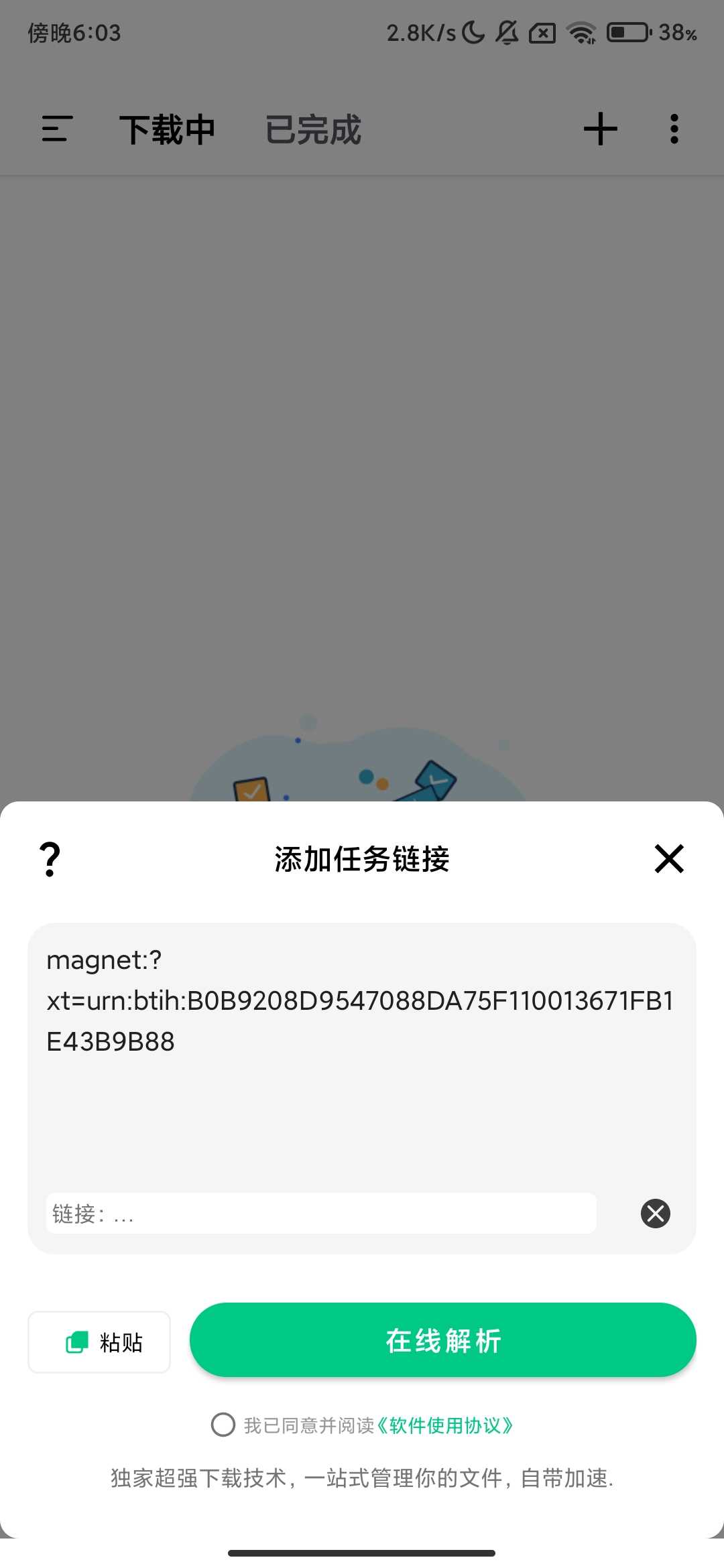Click the question mark help icon

[x=50, y=860]
